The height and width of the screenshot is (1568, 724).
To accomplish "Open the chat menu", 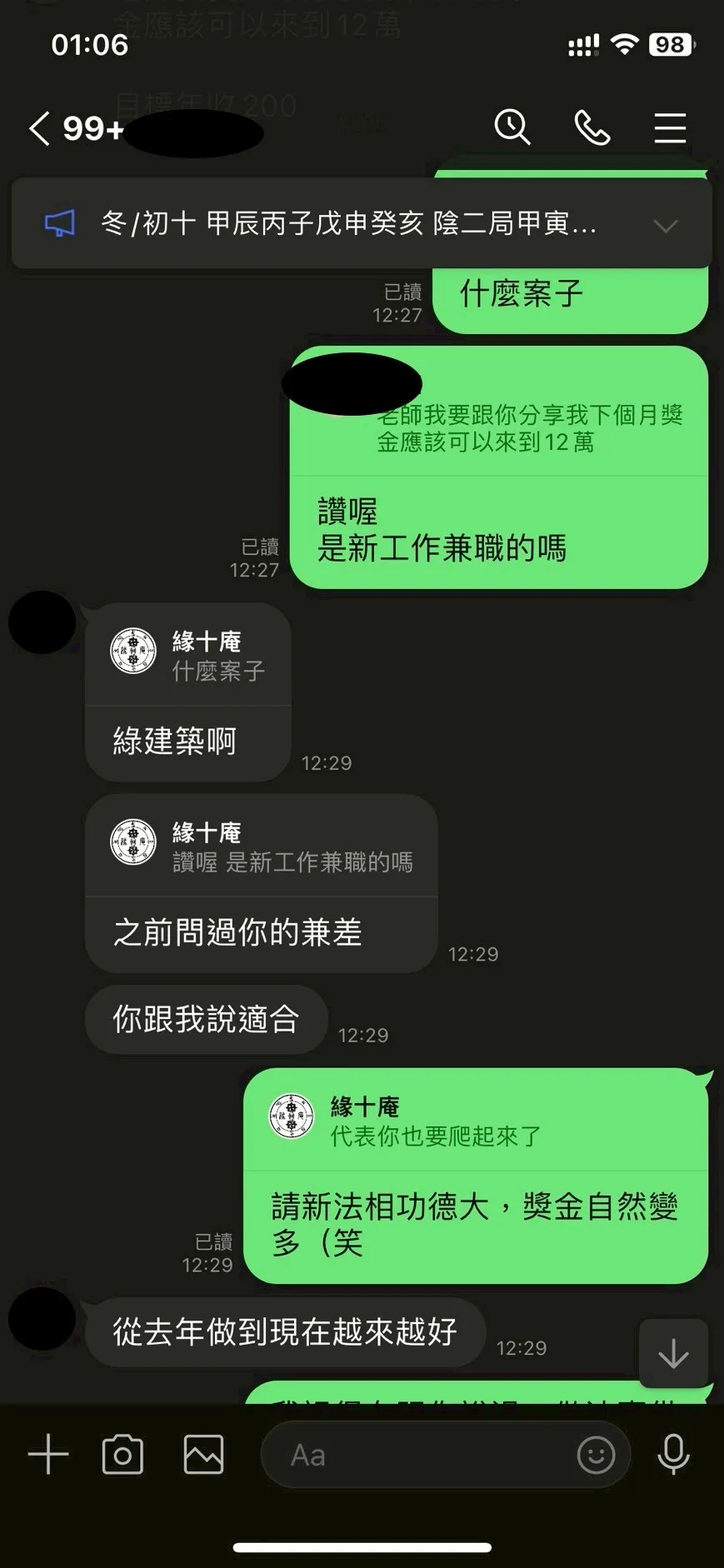I will [669, 128].
